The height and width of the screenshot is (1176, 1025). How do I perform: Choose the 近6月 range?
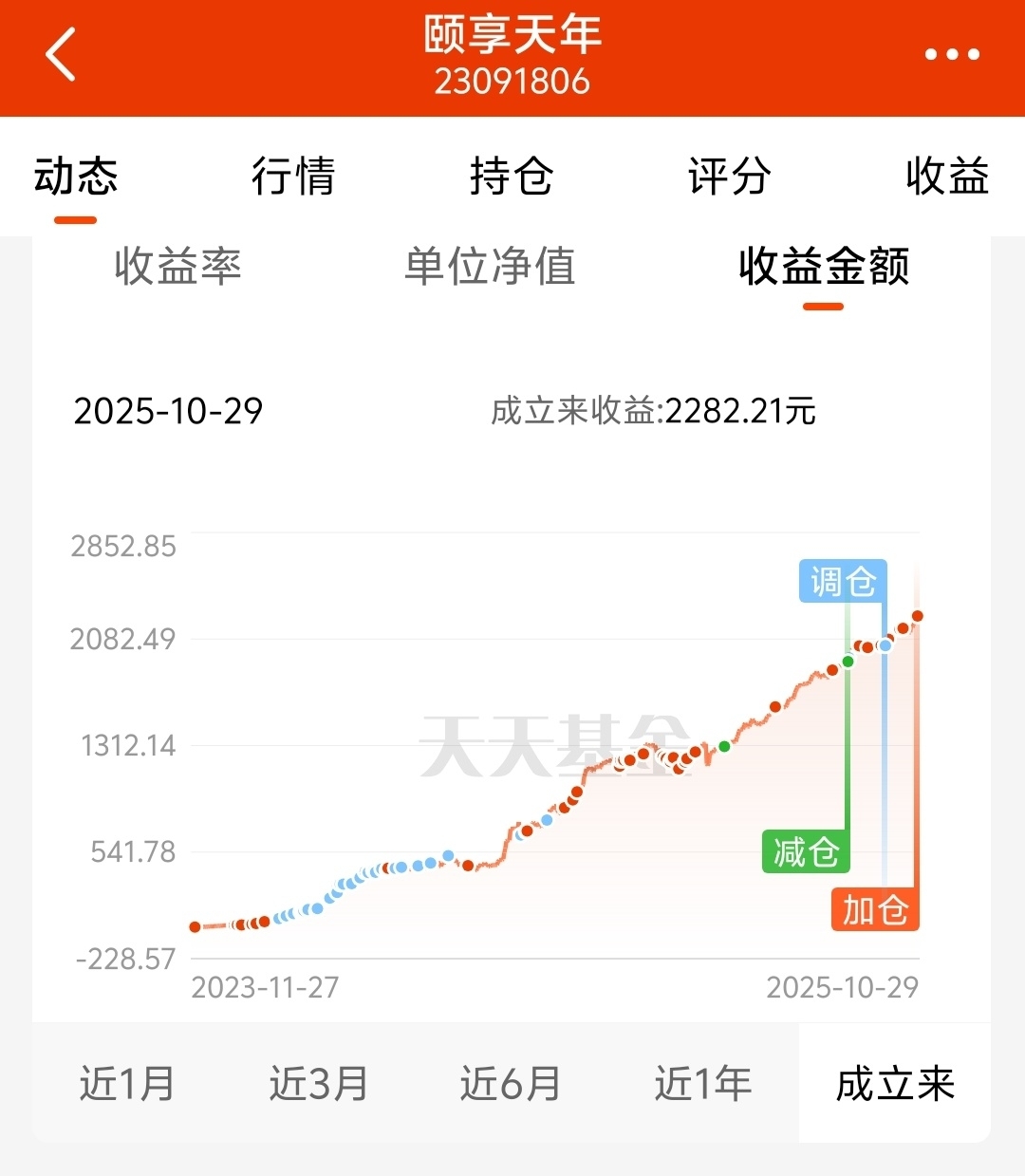pyautogui.click(x=511, y=1081)
